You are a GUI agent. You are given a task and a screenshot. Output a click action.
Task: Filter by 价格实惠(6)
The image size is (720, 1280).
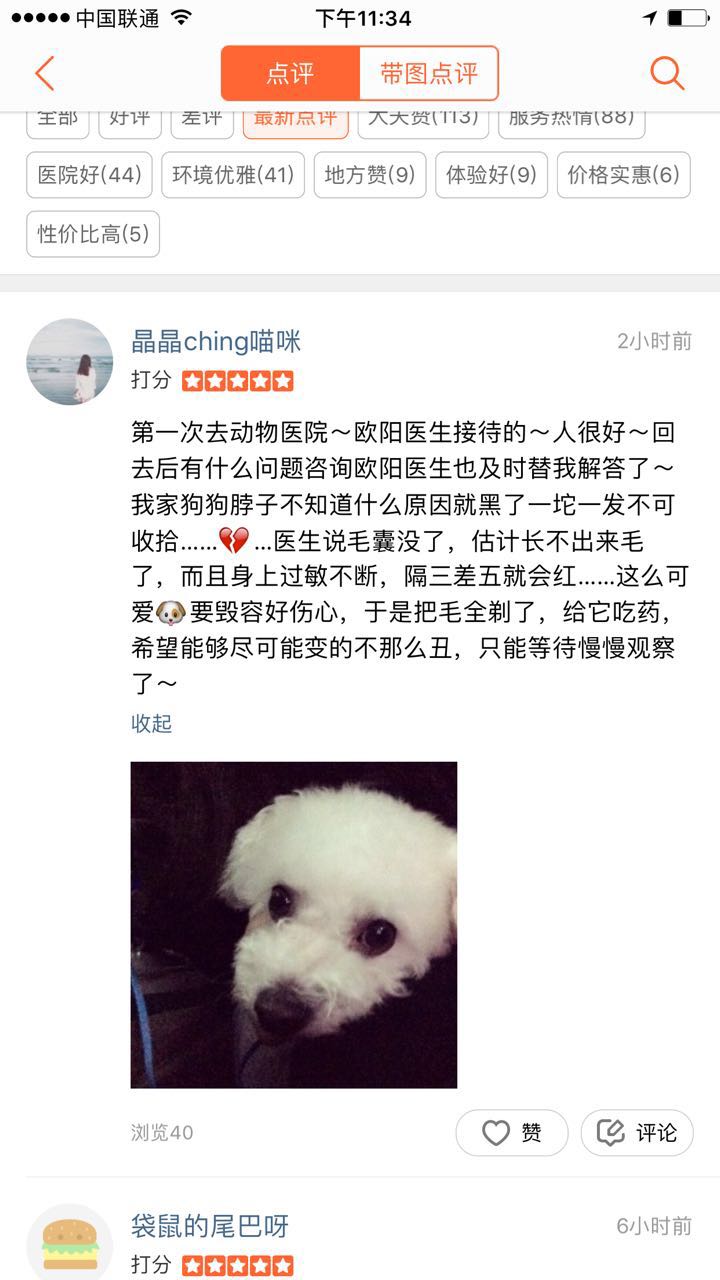point(624,175)
